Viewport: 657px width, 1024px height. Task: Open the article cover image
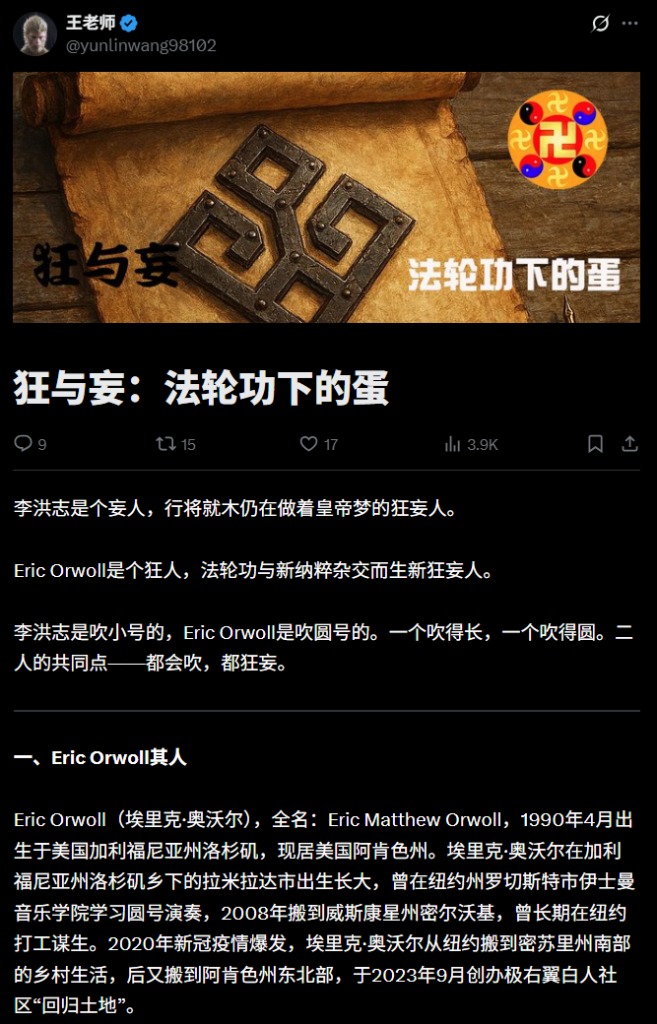click(326, 197)
